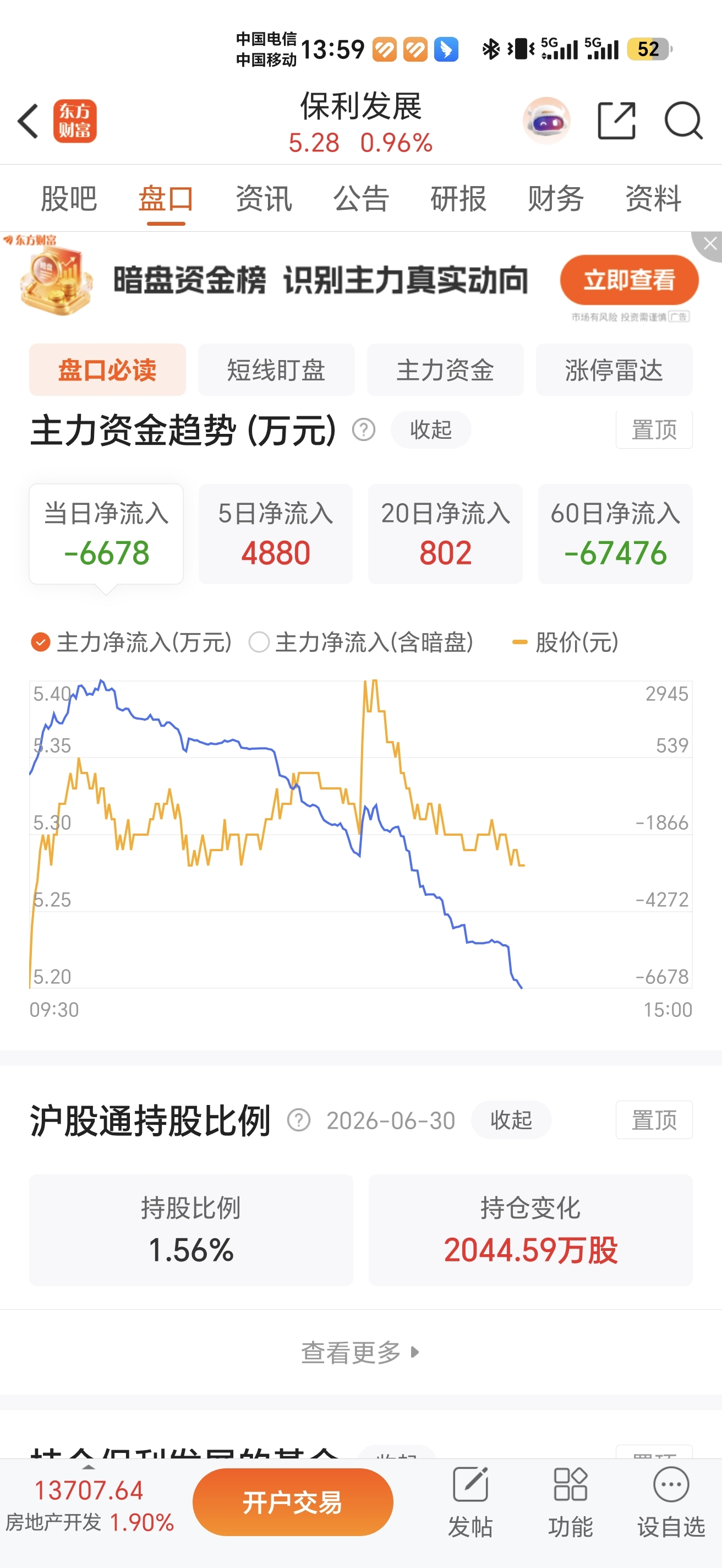
Task: Switch to the 研报 tab
Action: 458,198
